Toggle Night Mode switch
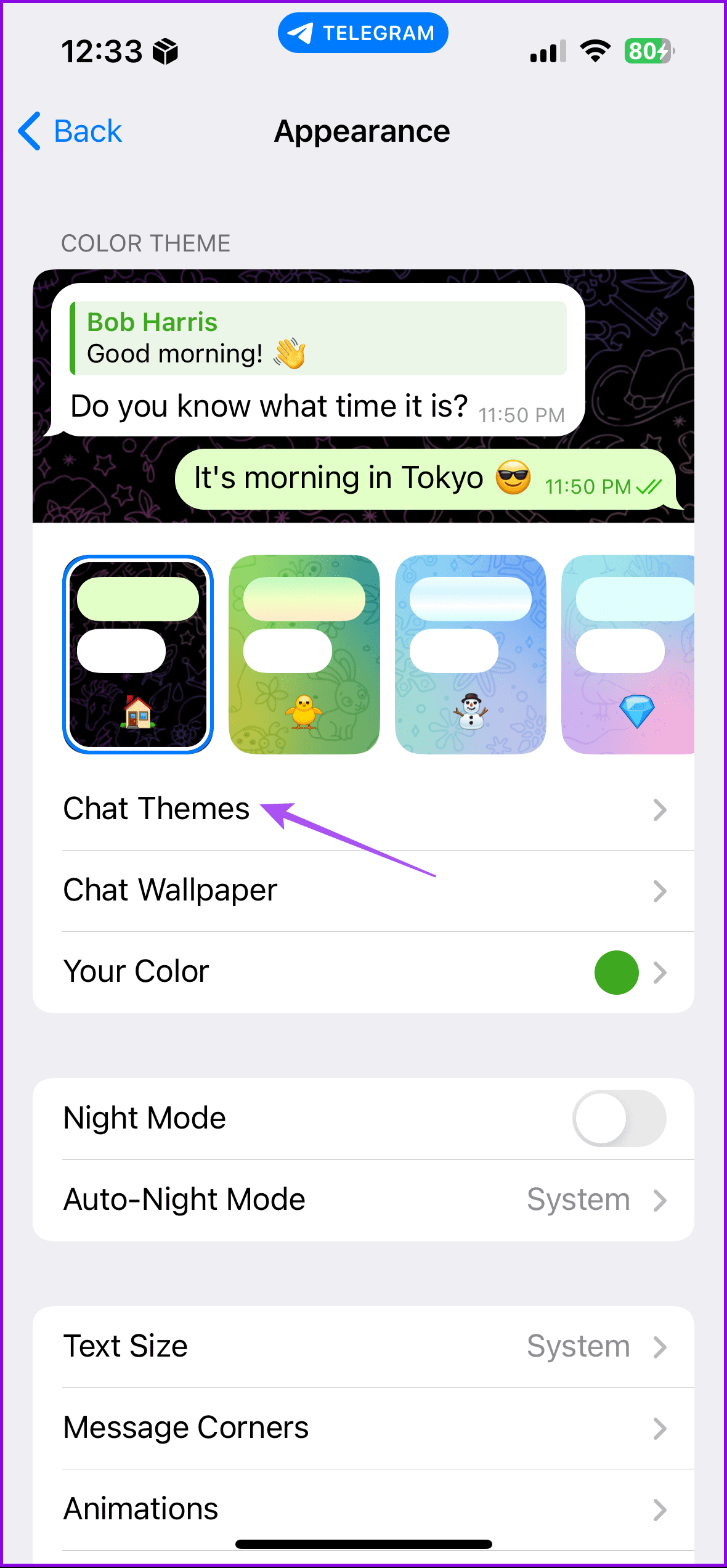727x1568 pixels. 619,1118
